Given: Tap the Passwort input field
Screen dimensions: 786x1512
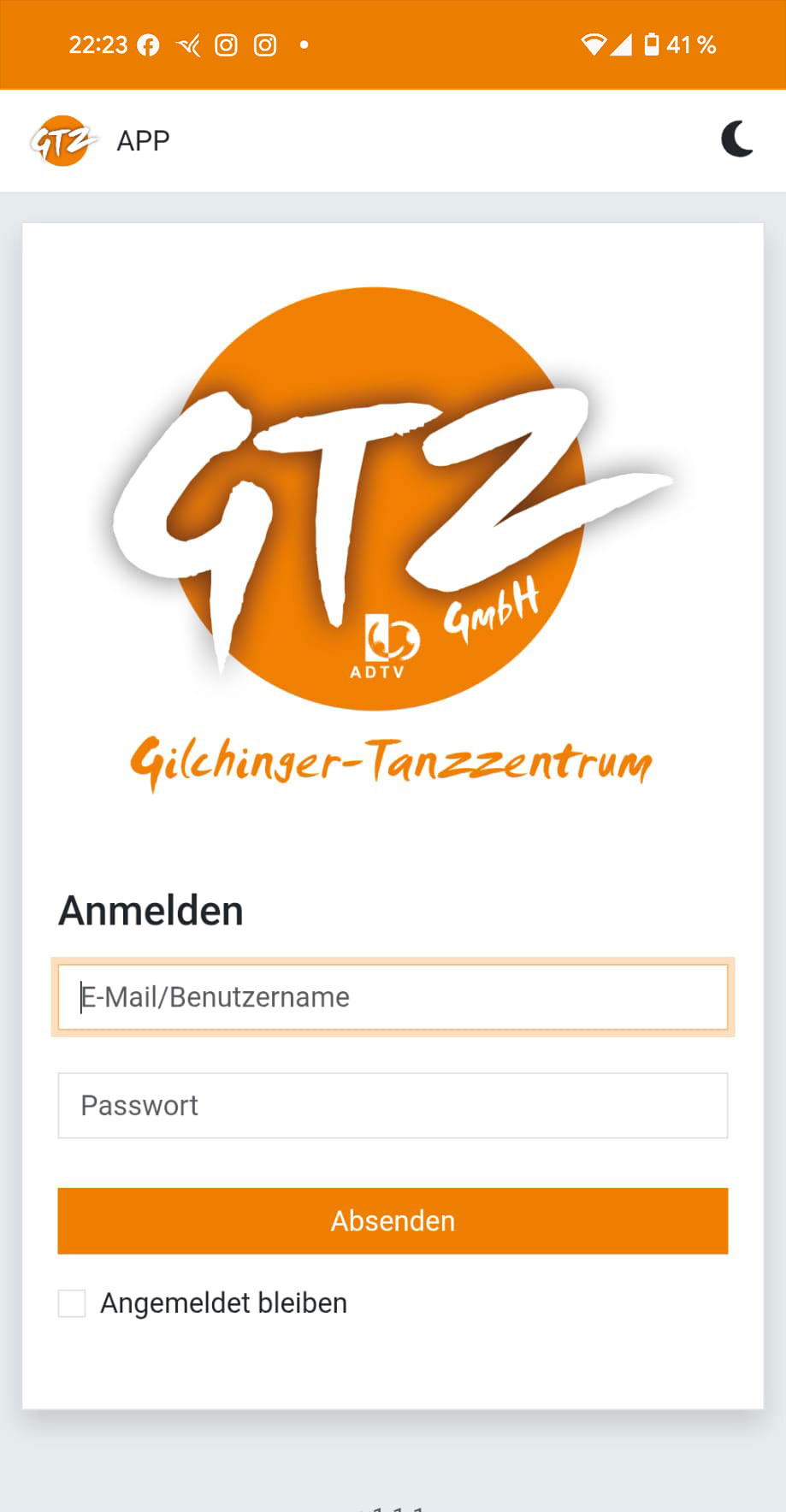Looking at the screenshot, I should pyautogui.click(x=393, y=1106).
